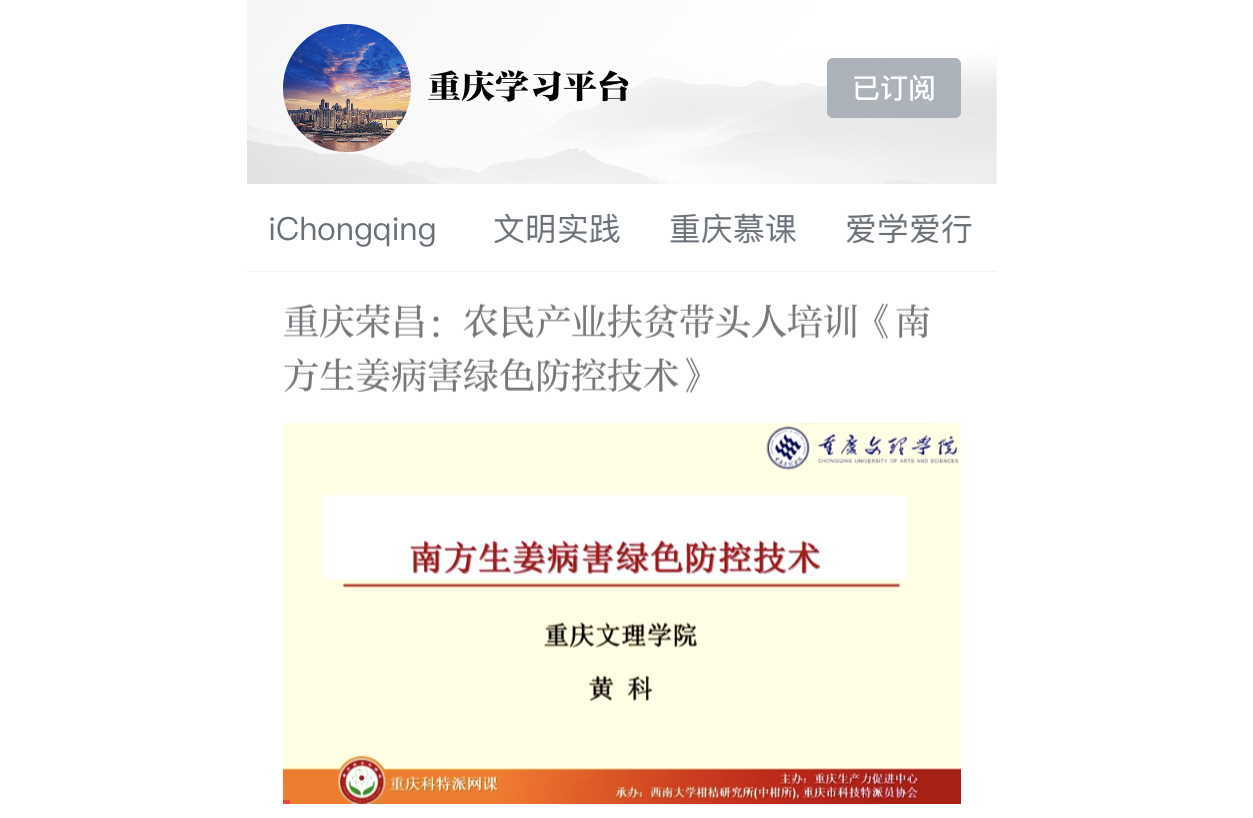Select the 重庆慕课 tab
The image size is (1253, 818).
[733, 230]
